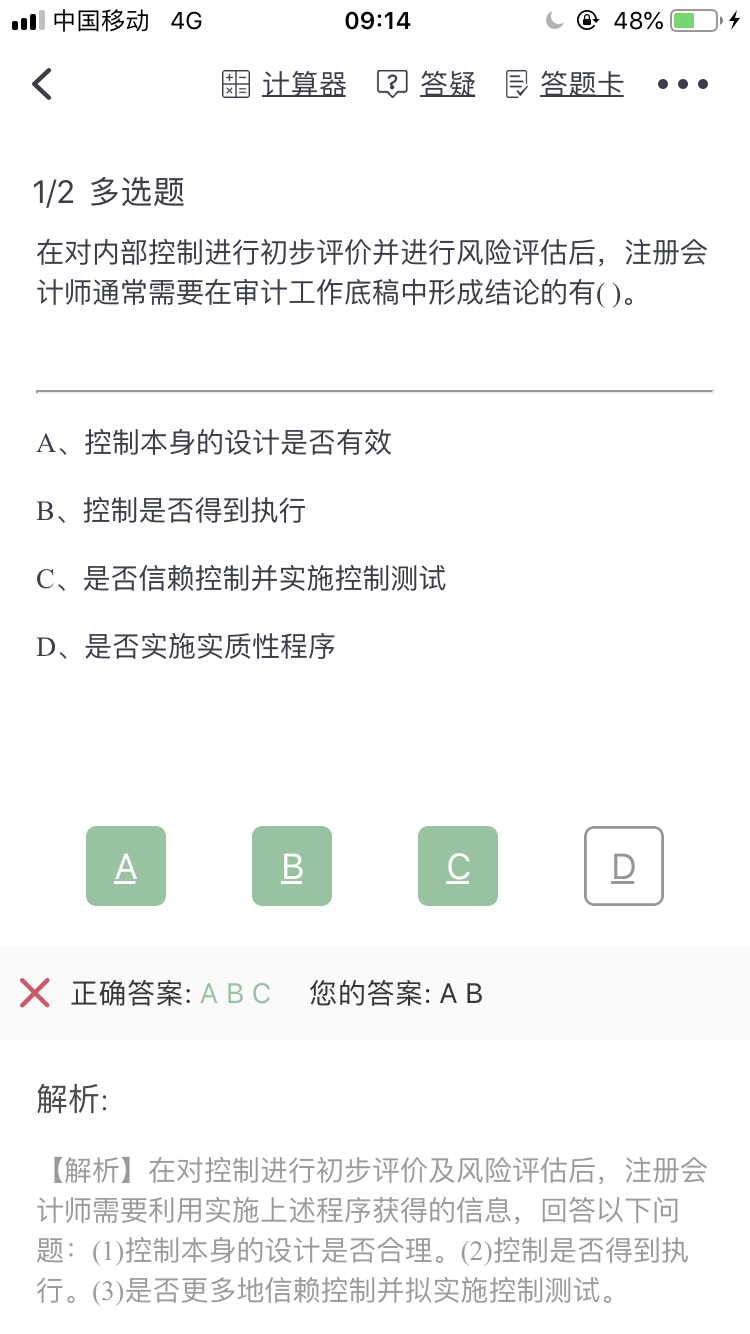Open the three-dot overflow menu
750x1334 pixels.
point(683,85)
